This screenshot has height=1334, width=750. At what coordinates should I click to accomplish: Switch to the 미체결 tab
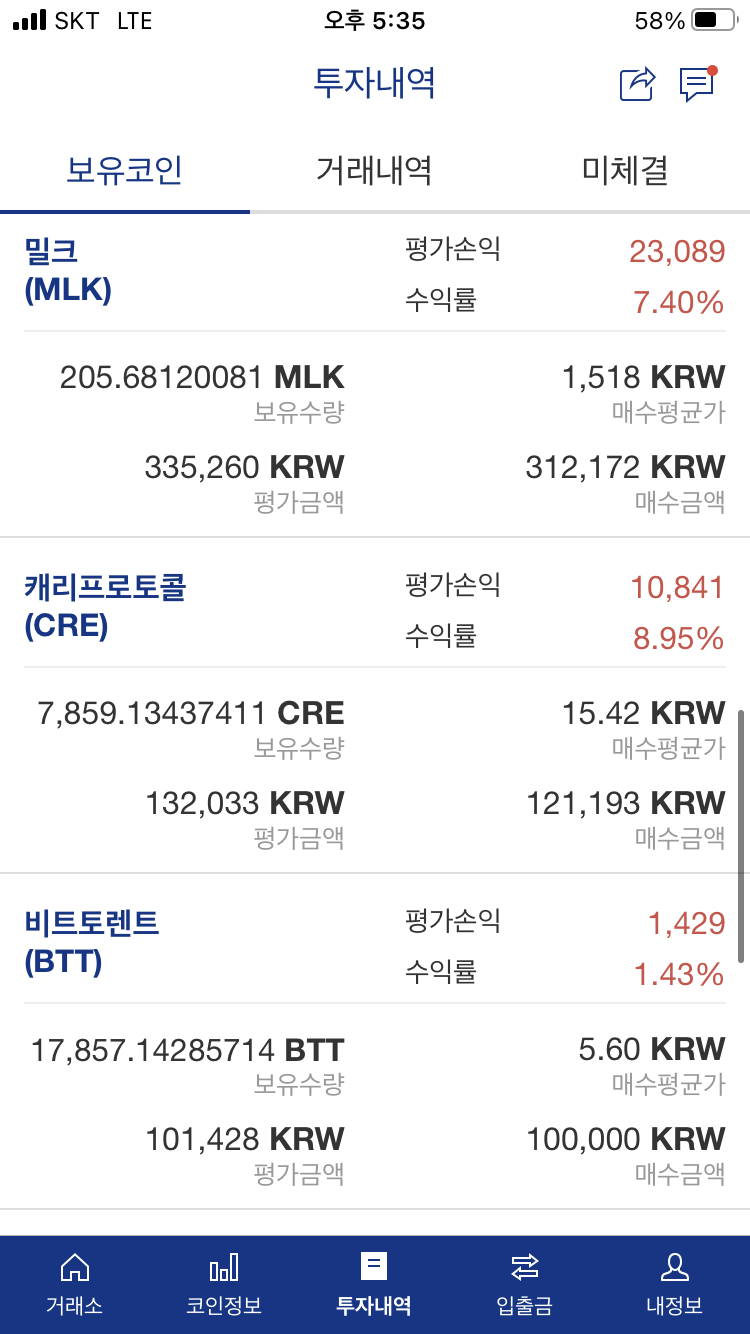tap(625, 170)
